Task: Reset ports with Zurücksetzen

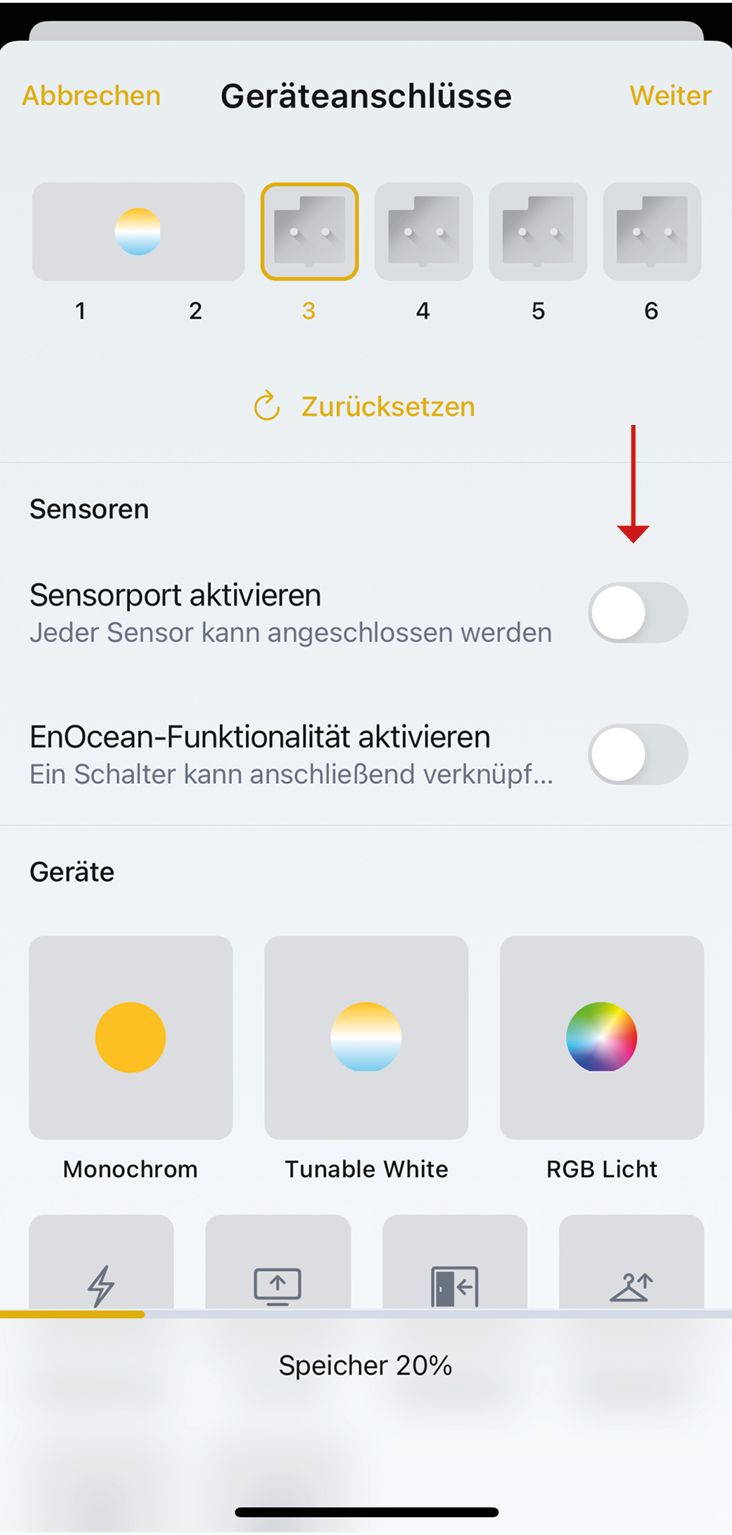Action: [365, 407]
